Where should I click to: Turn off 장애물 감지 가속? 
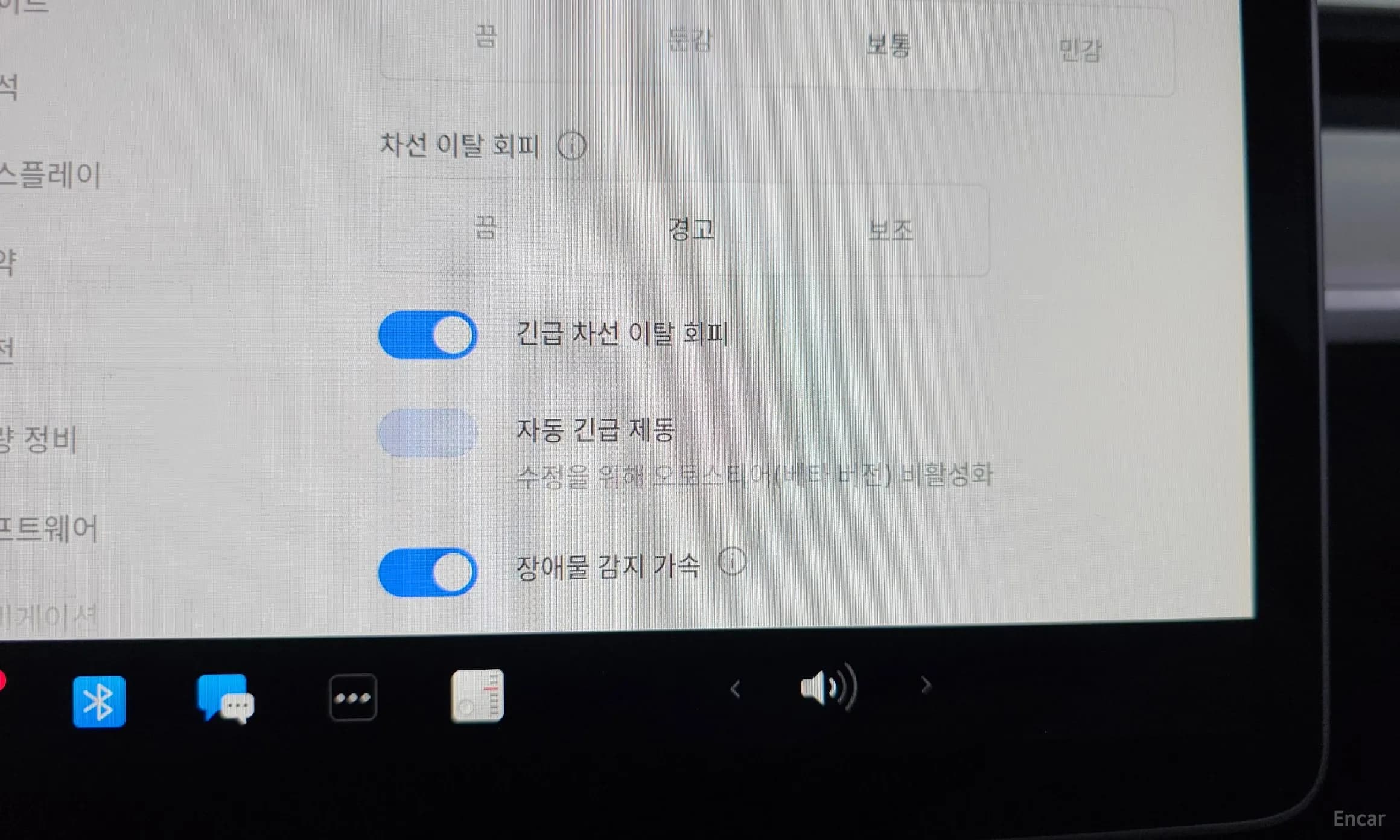(428, 571)
